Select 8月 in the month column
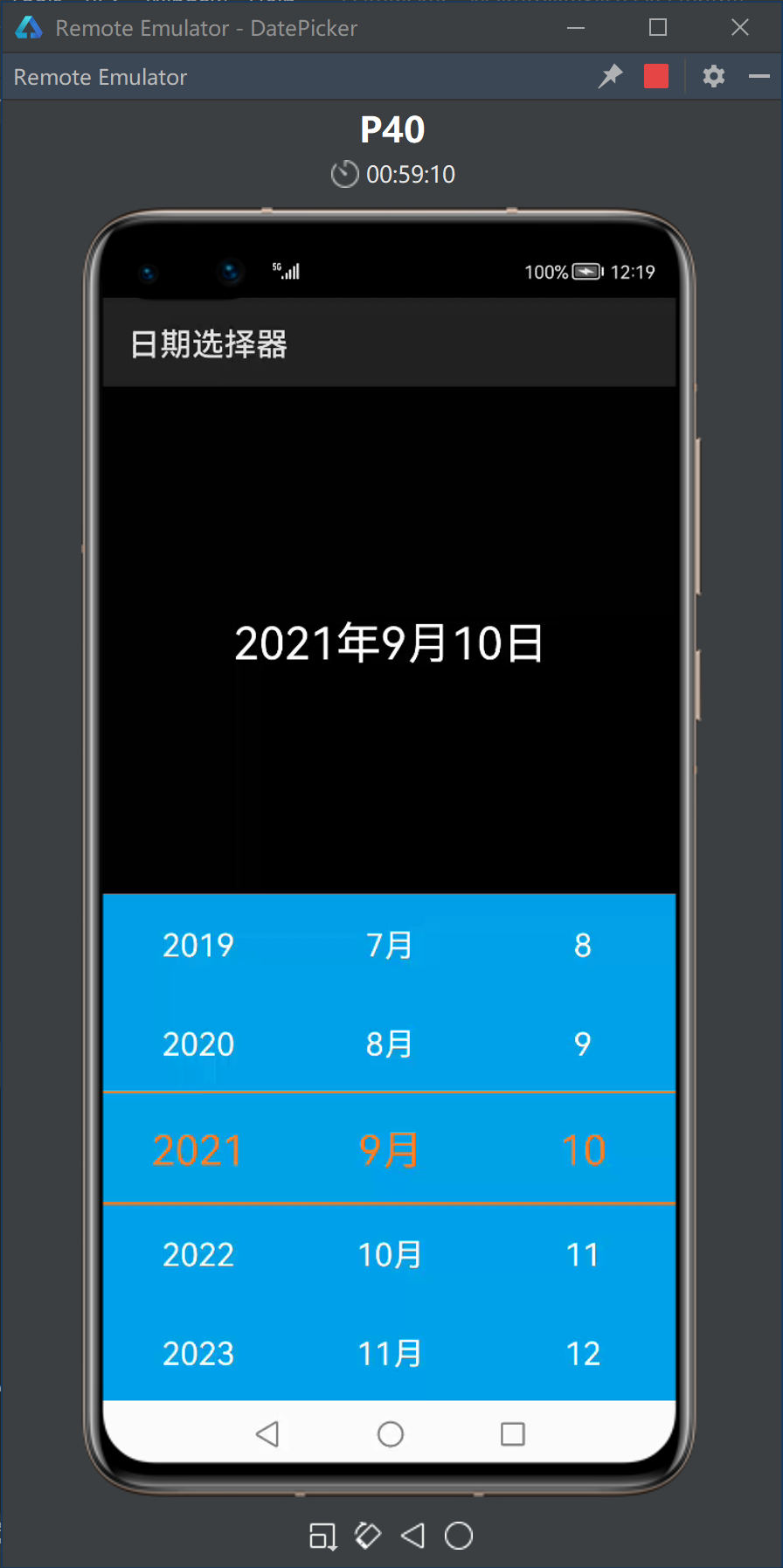Screen dimensions: 783x1568 389,1044
